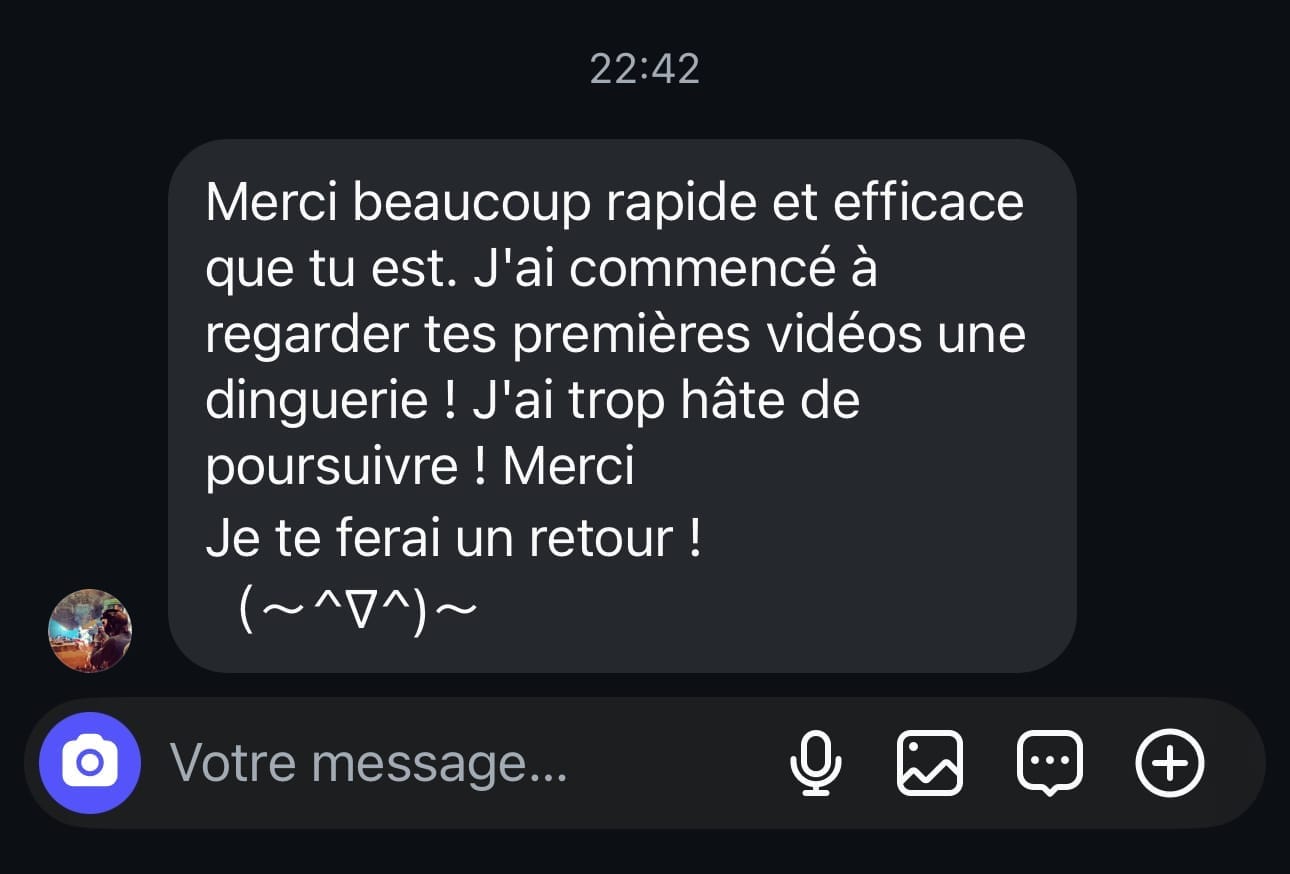This screenshot has height=874, width=1290.
Task: Open the sticker and GIF bubble icon
Action: (x=1049, y=763)
